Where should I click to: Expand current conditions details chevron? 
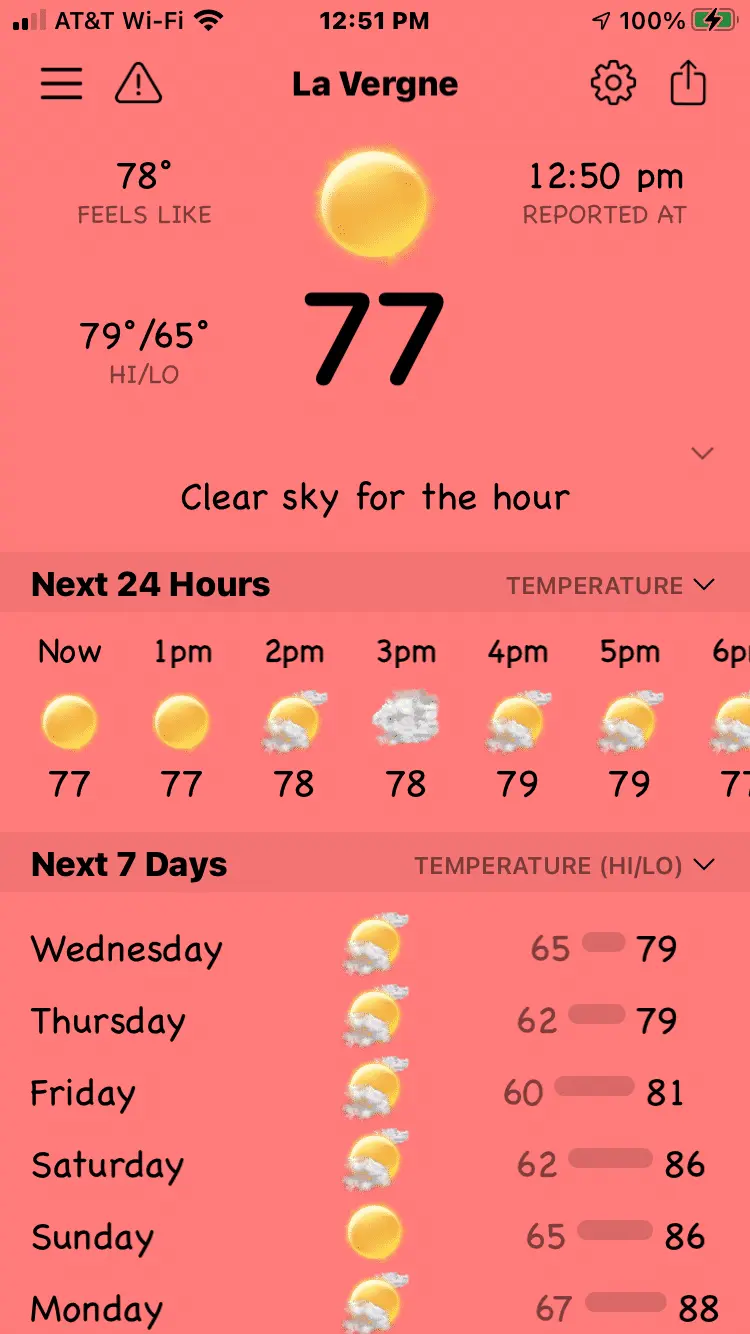pos(703,453)
